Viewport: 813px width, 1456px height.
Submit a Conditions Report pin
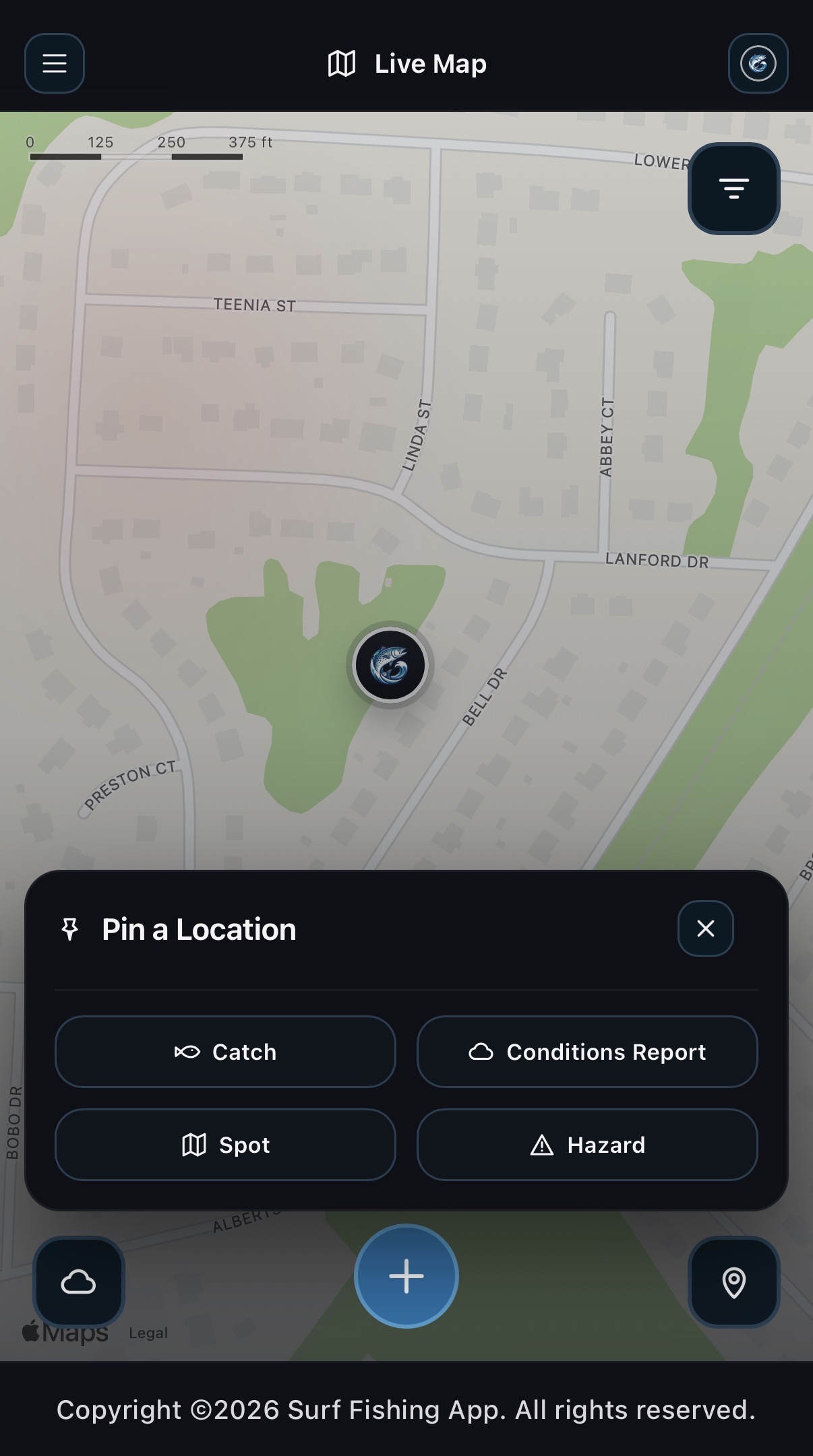click(587, 1052)
